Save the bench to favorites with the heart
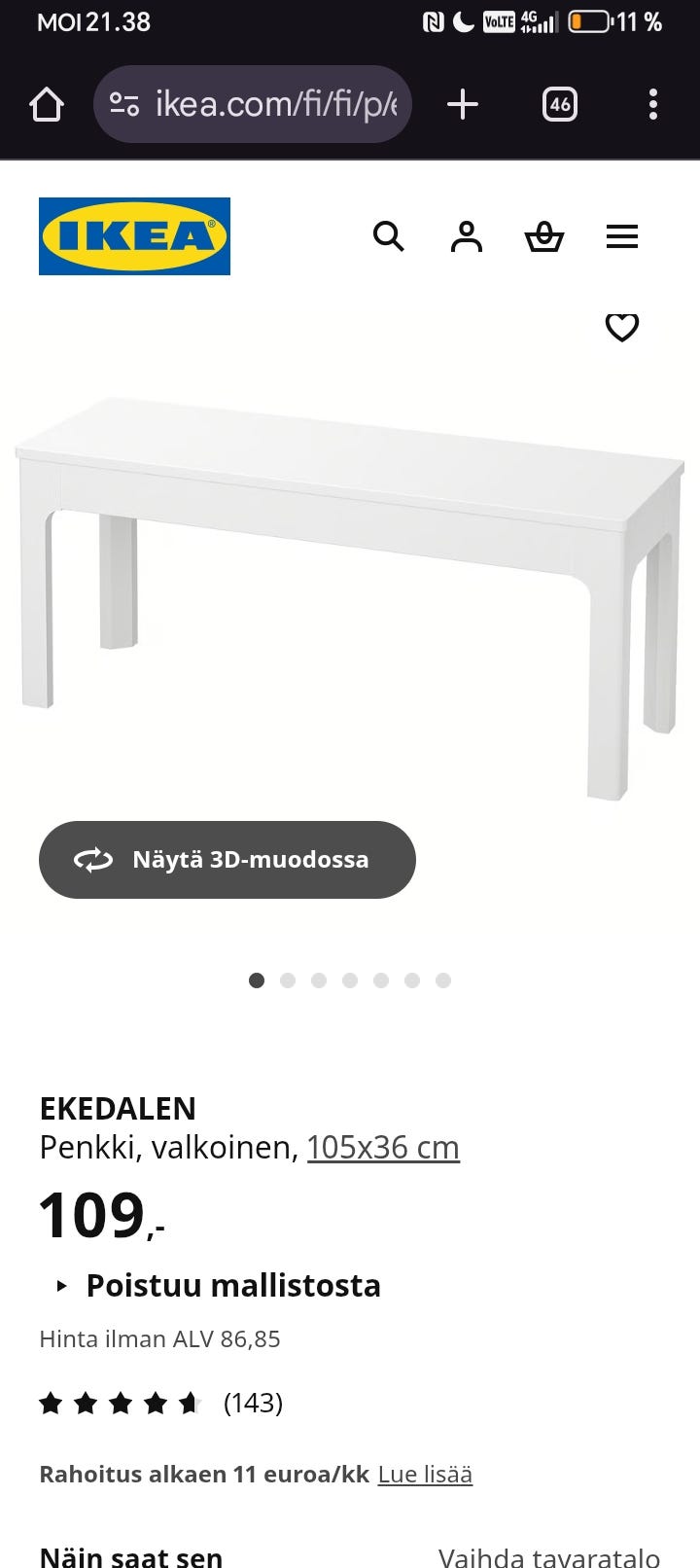 coord(621,328)
